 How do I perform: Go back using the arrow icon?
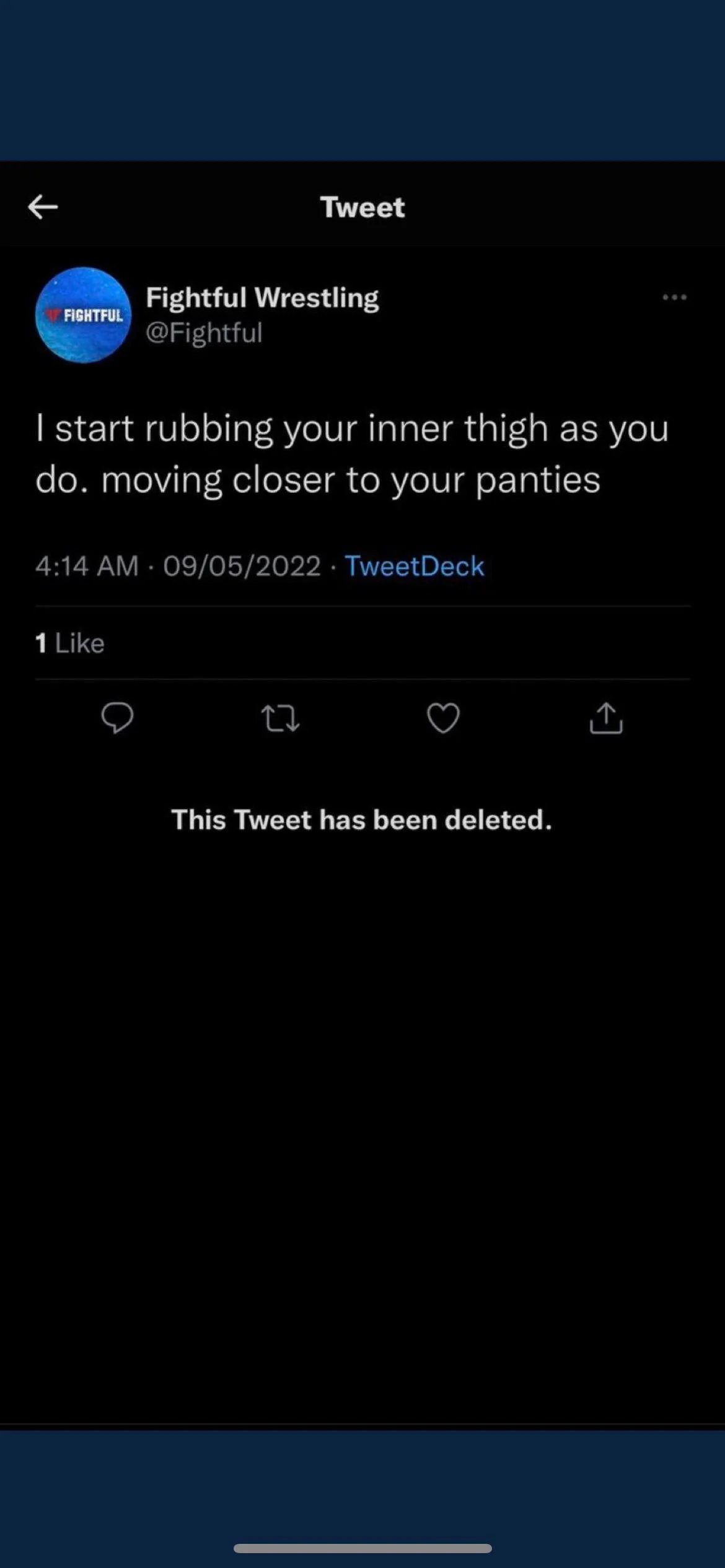tap(43, 207)
